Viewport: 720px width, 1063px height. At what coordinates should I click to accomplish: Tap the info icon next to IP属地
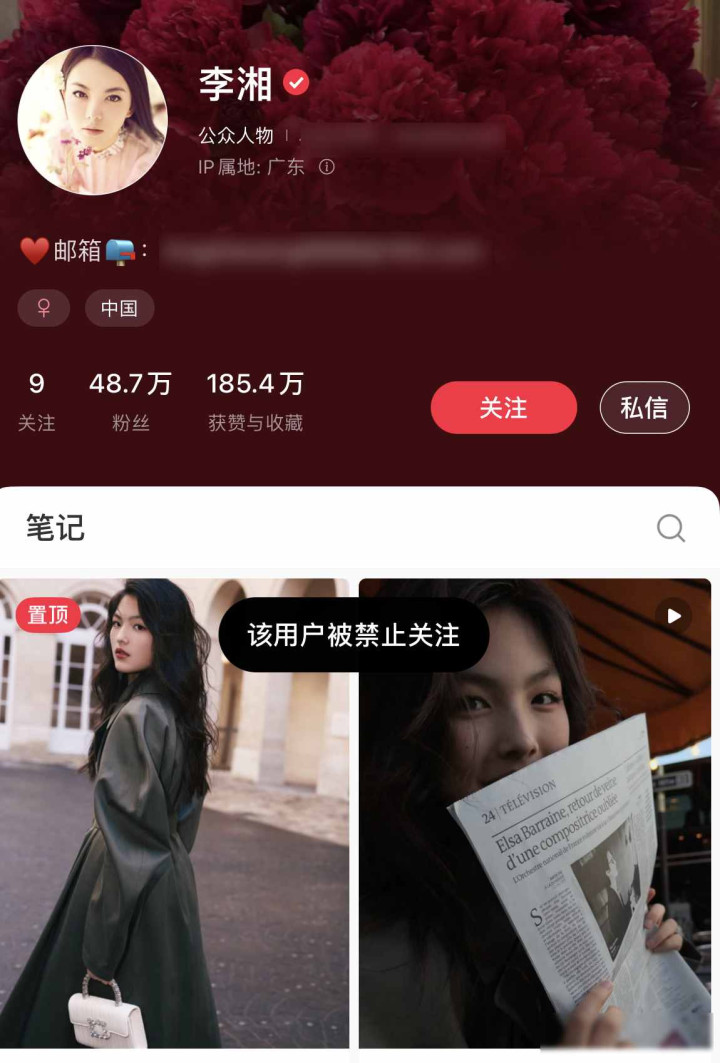tap(327, 167)
